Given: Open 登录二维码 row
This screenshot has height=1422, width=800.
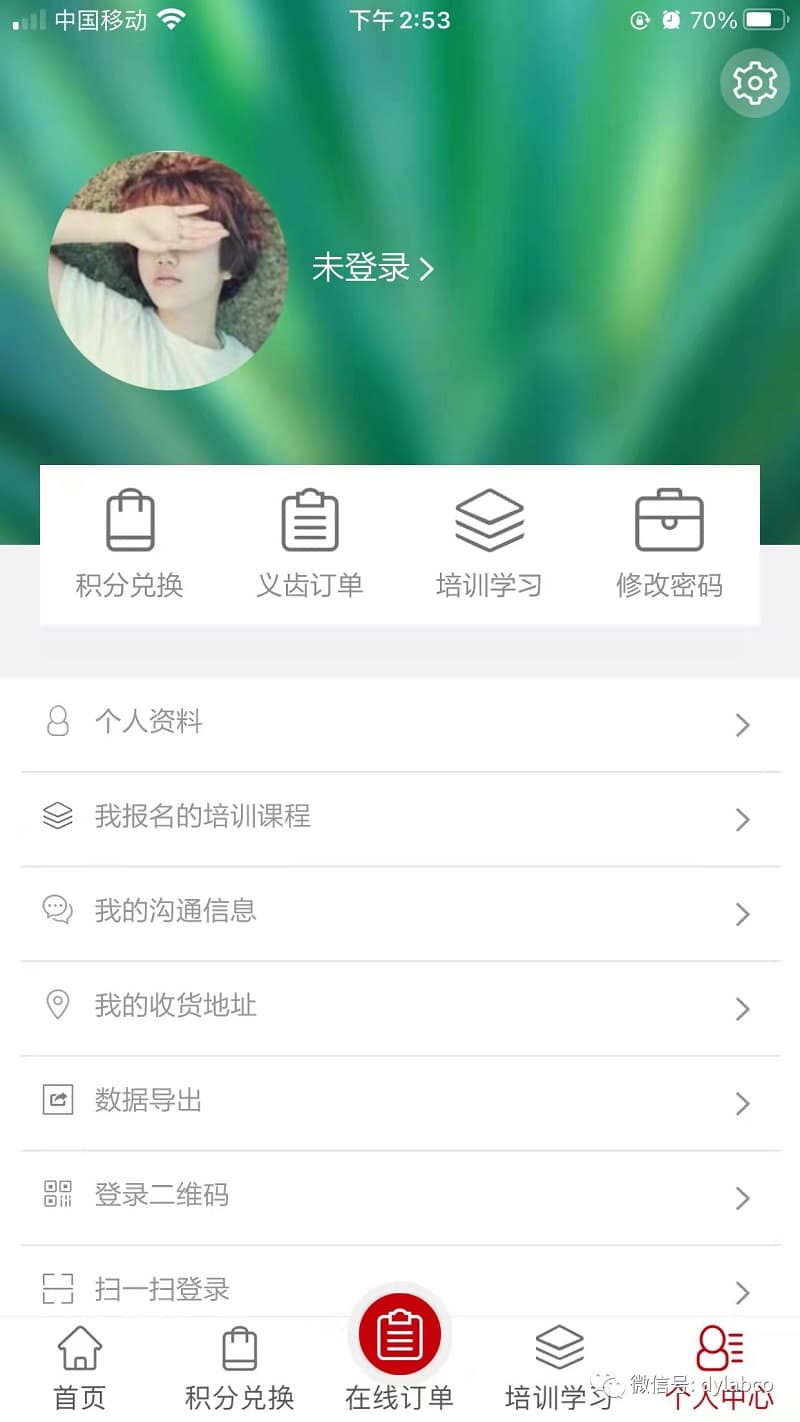Looking at the screenshot, I should [x=400, y=1196].
